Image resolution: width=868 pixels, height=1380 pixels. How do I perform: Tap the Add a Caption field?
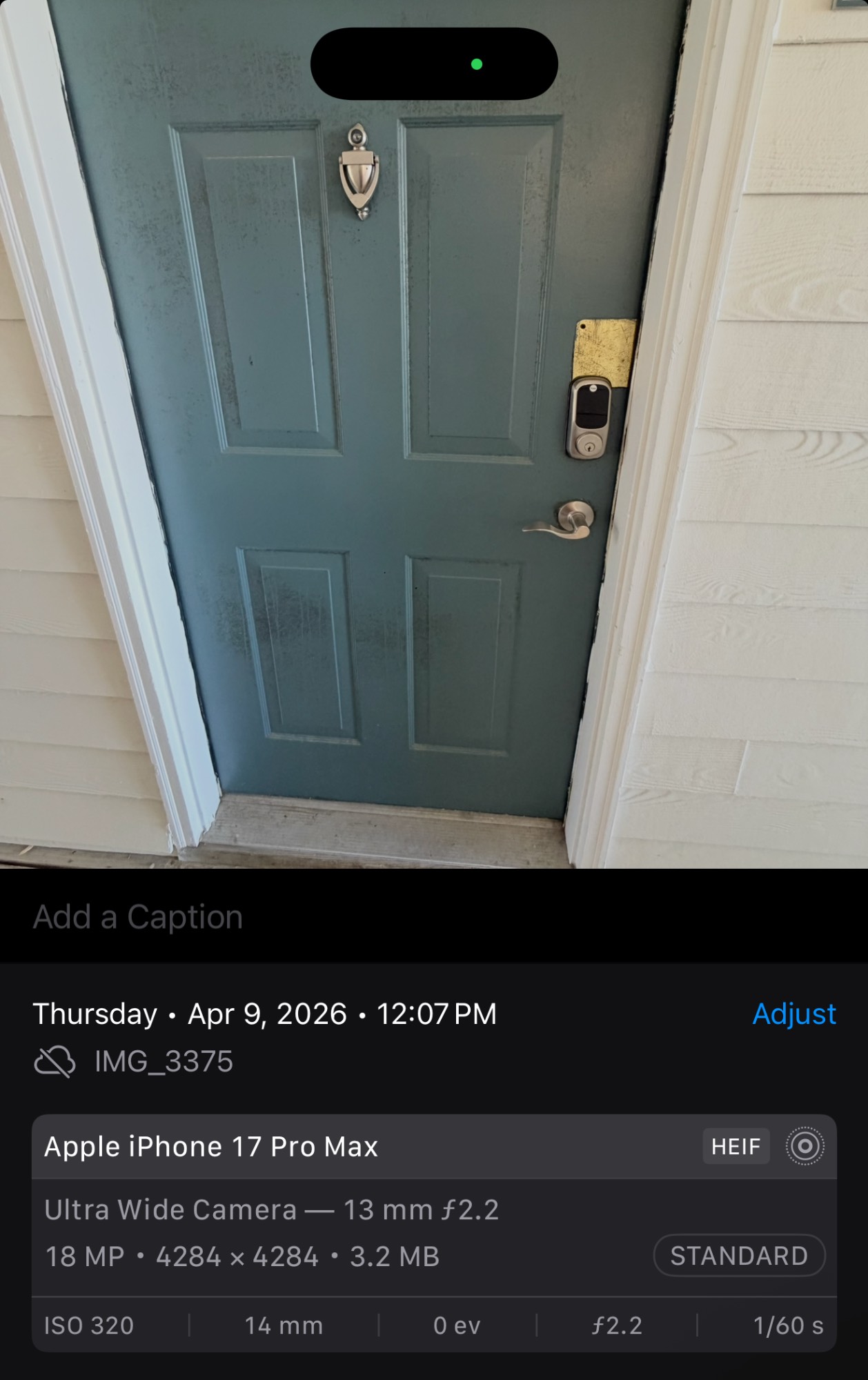pyautogui.click(x=138, y=917)
